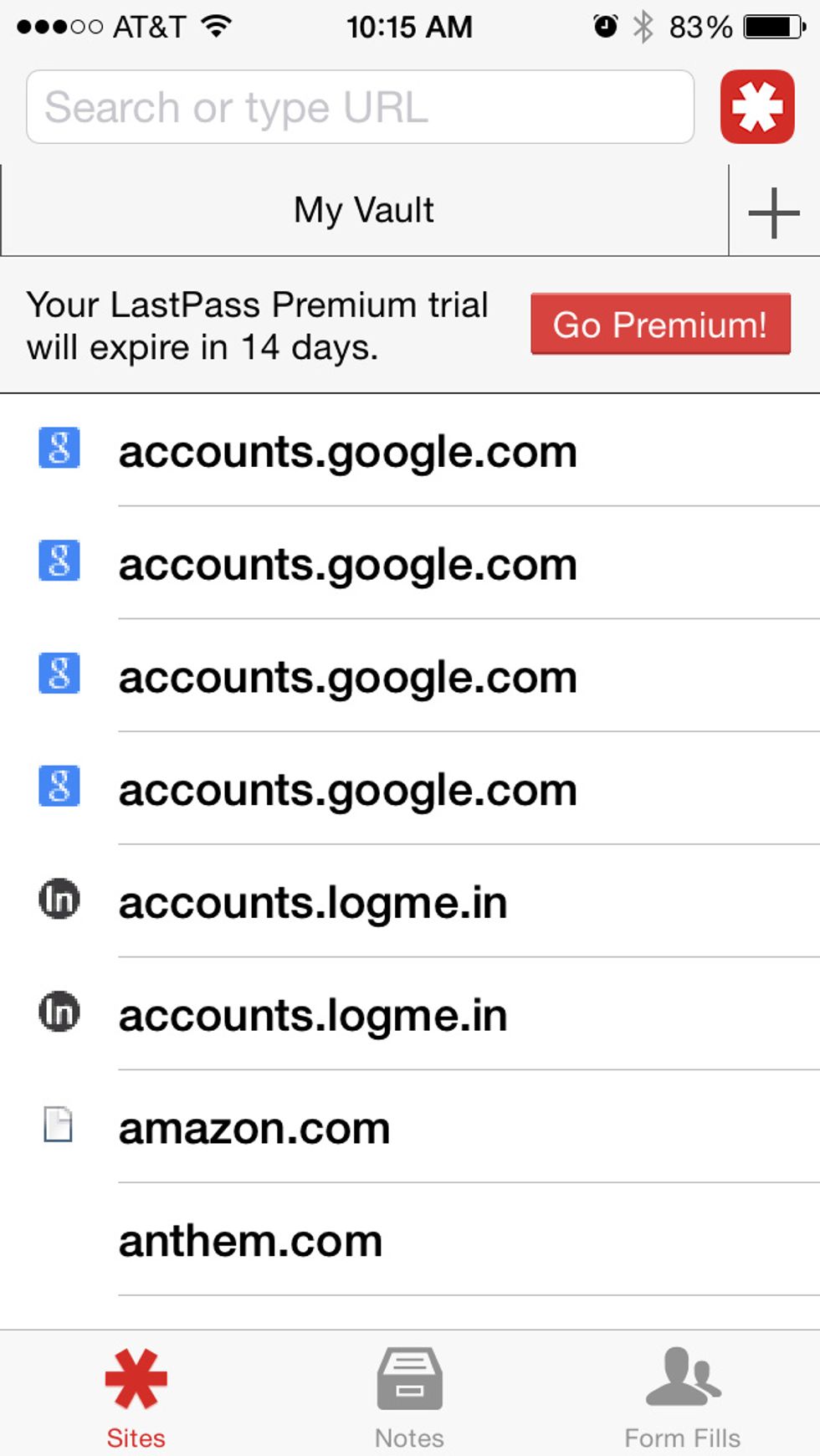Tap the My Vault header
This screenshot has width=820, height=1456.
pos(362,211)
